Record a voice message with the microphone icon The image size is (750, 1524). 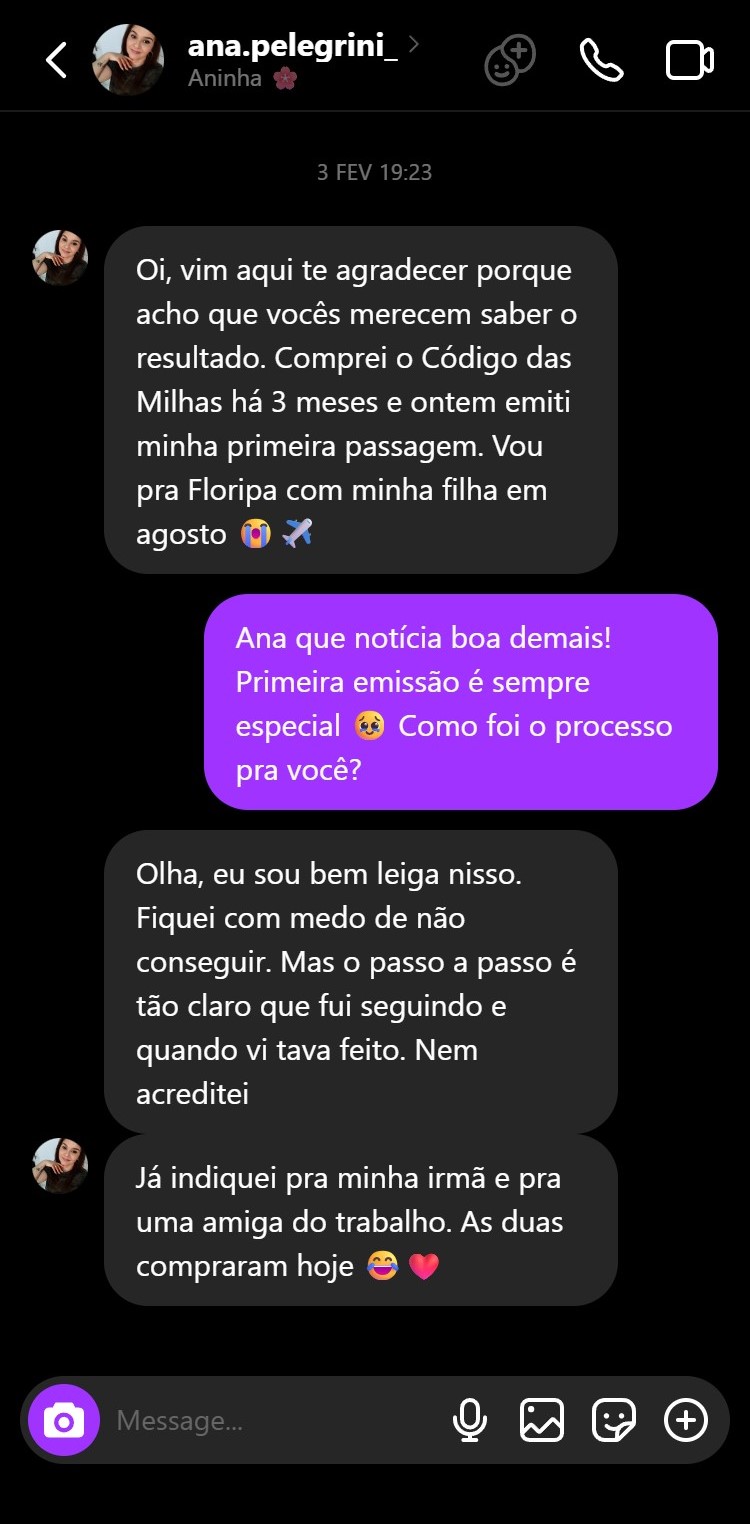click(x=471, y=1420)
